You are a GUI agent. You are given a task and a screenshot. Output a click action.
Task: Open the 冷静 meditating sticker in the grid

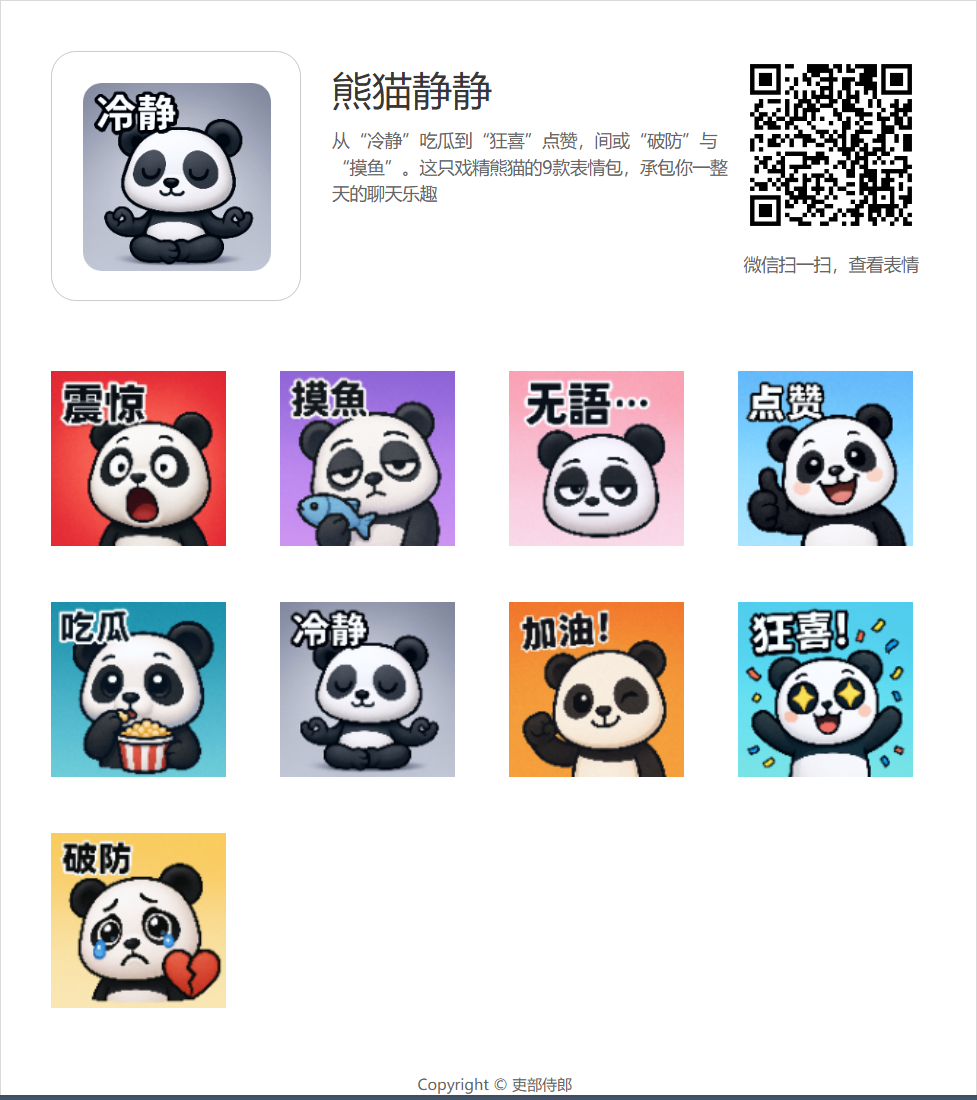click(x=367, y=689)
